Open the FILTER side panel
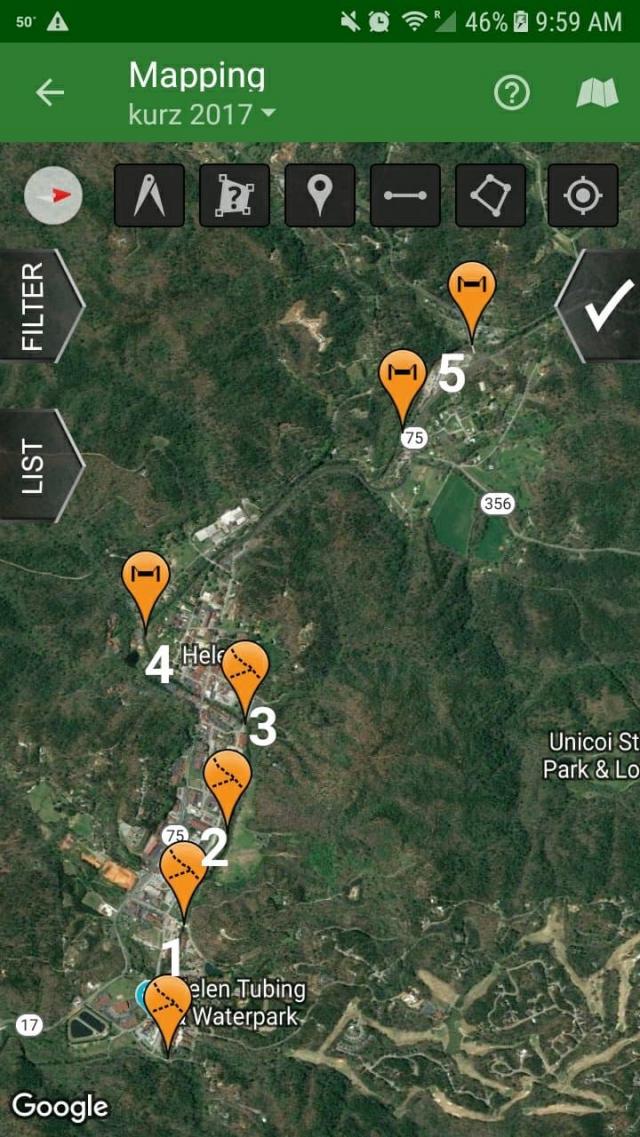 tap(41, 306)
